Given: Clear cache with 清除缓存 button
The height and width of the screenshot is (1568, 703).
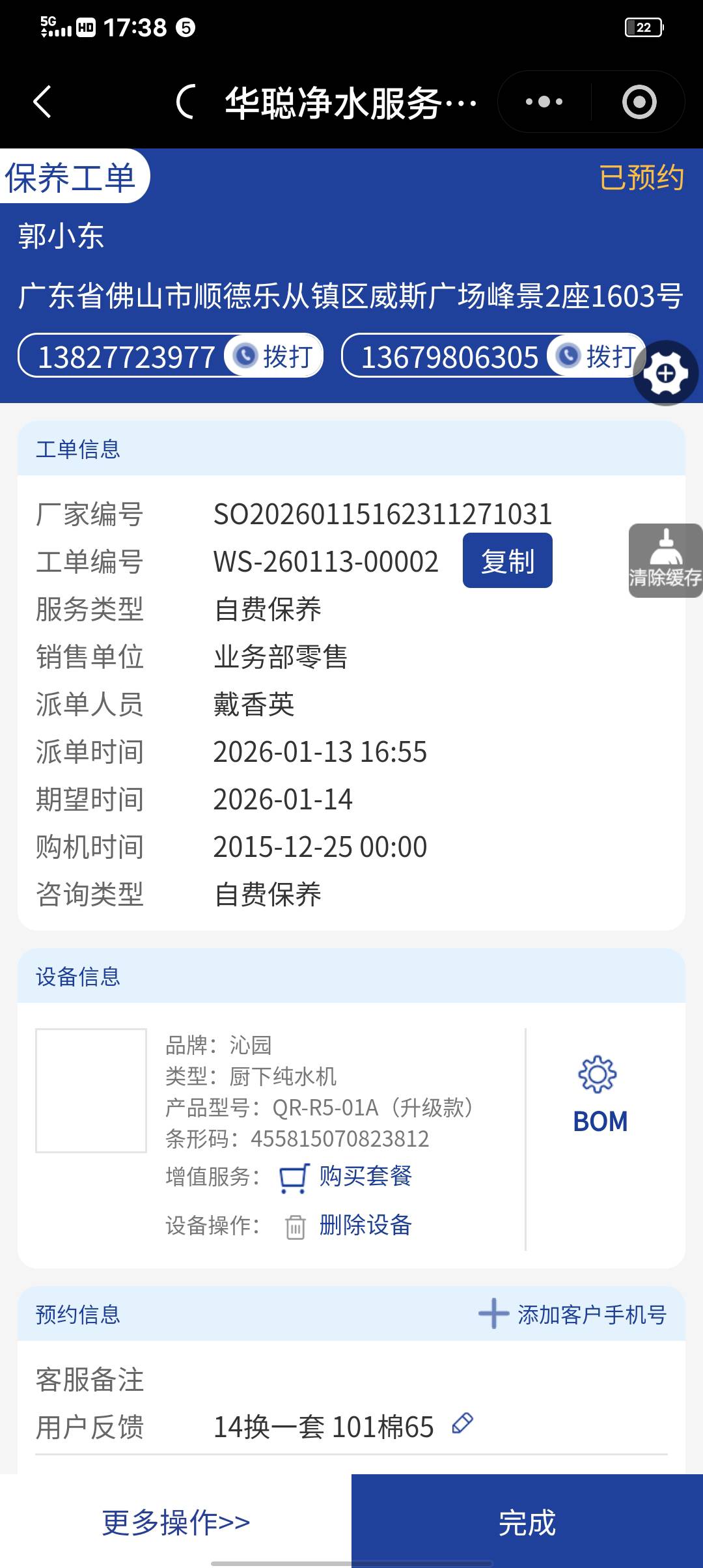Looking at the screenshot, I should pos(665,561).
